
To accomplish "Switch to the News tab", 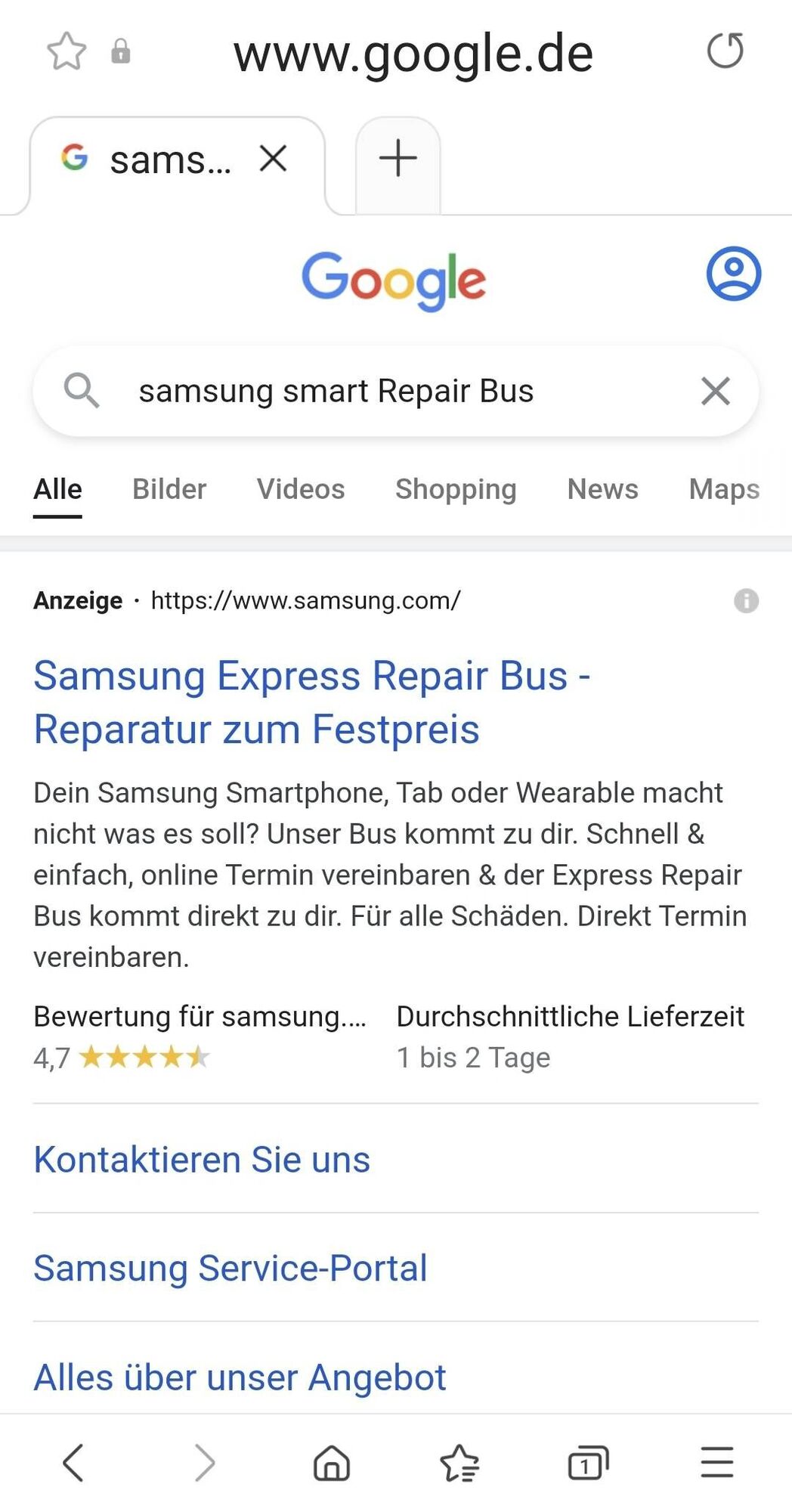I will click(x=602, y=489).
